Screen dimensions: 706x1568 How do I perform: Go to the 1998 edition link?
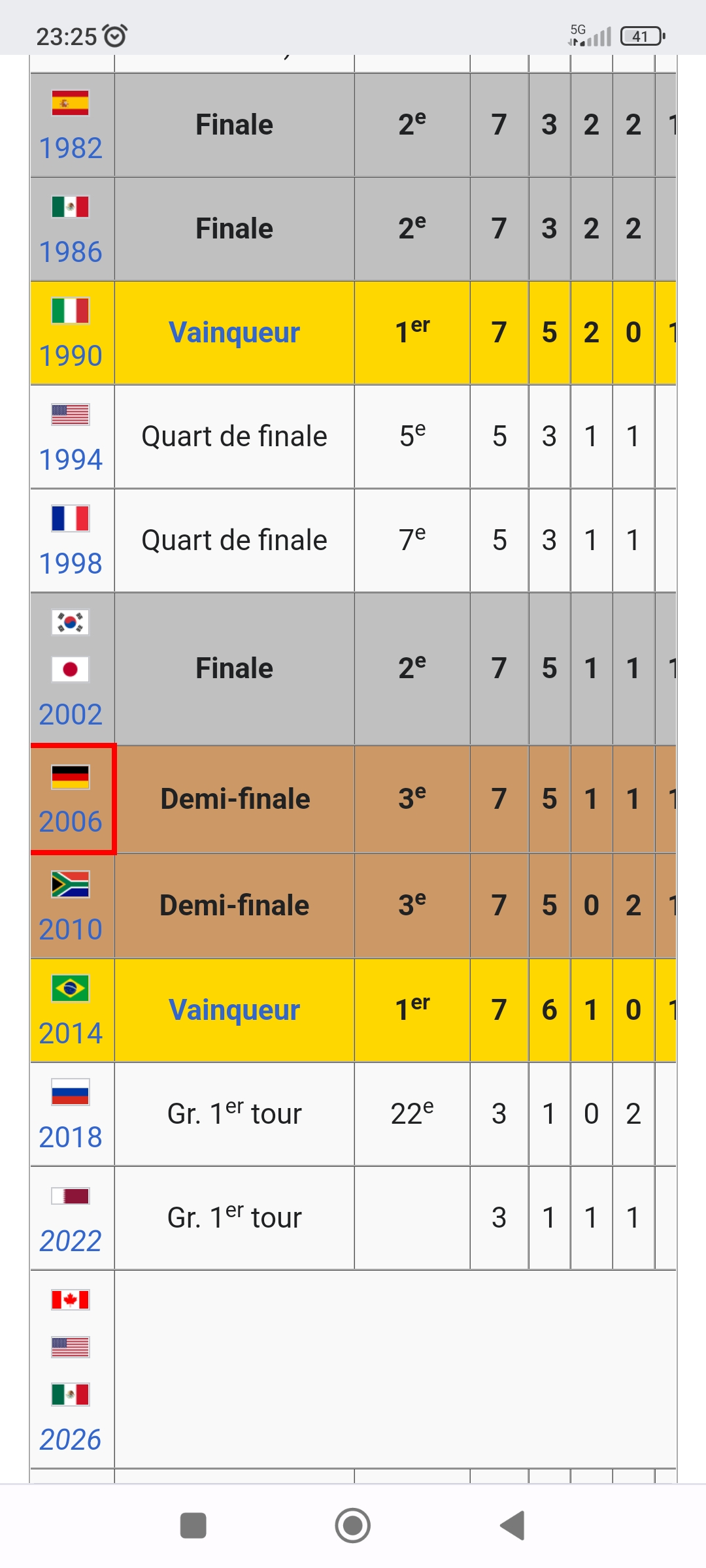tap(71, 564)
